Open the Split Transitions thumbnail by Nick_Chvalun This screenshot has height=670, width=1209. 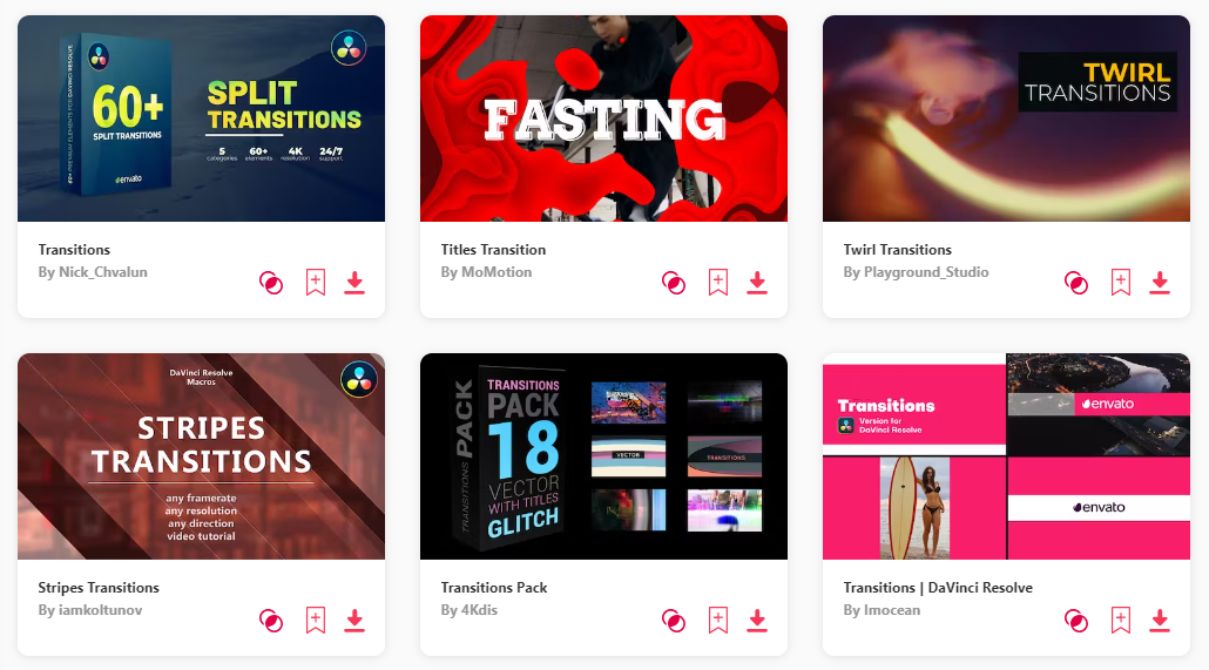click(201, 118)
